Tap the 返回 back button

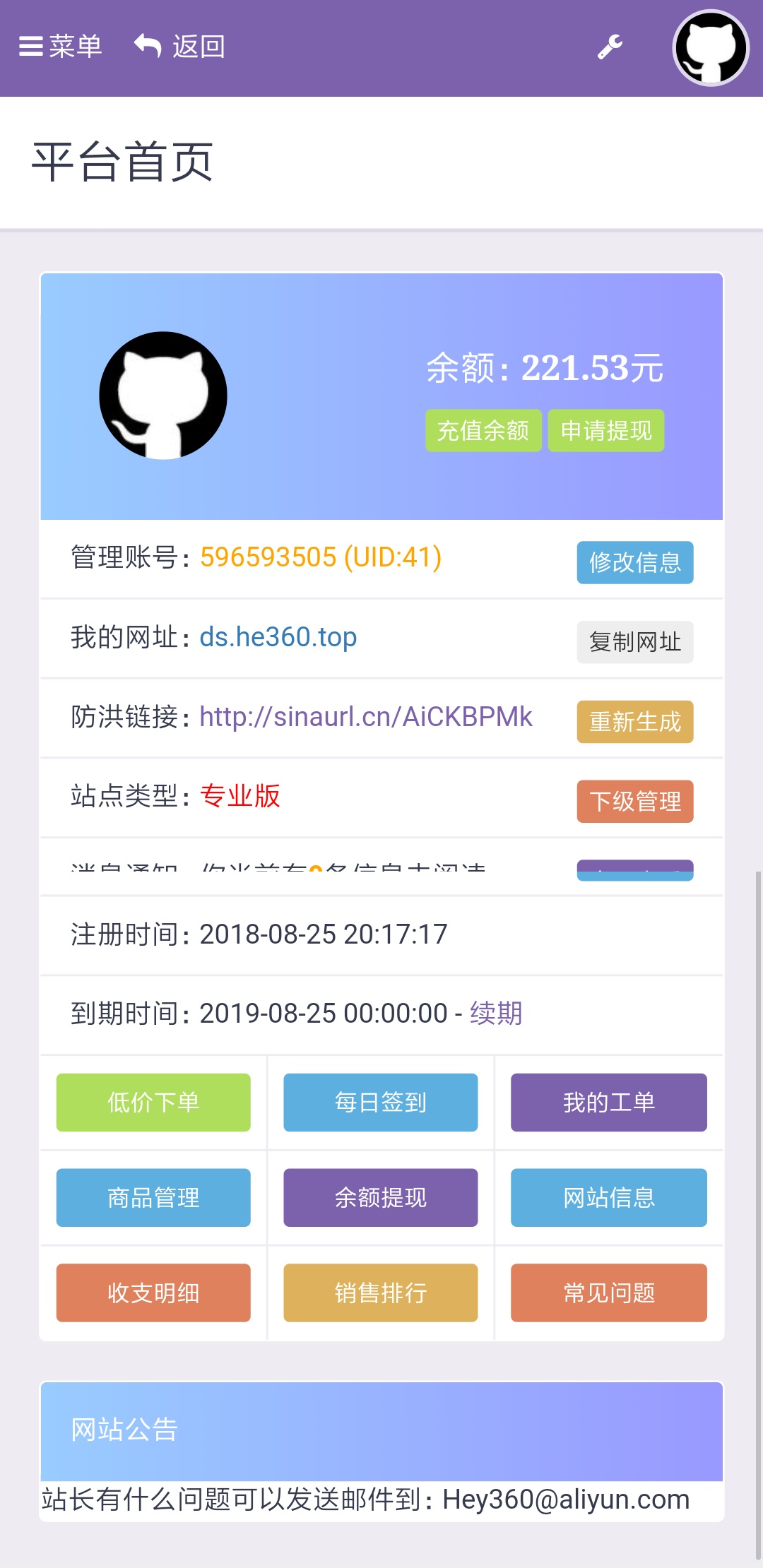click(179, 47)
